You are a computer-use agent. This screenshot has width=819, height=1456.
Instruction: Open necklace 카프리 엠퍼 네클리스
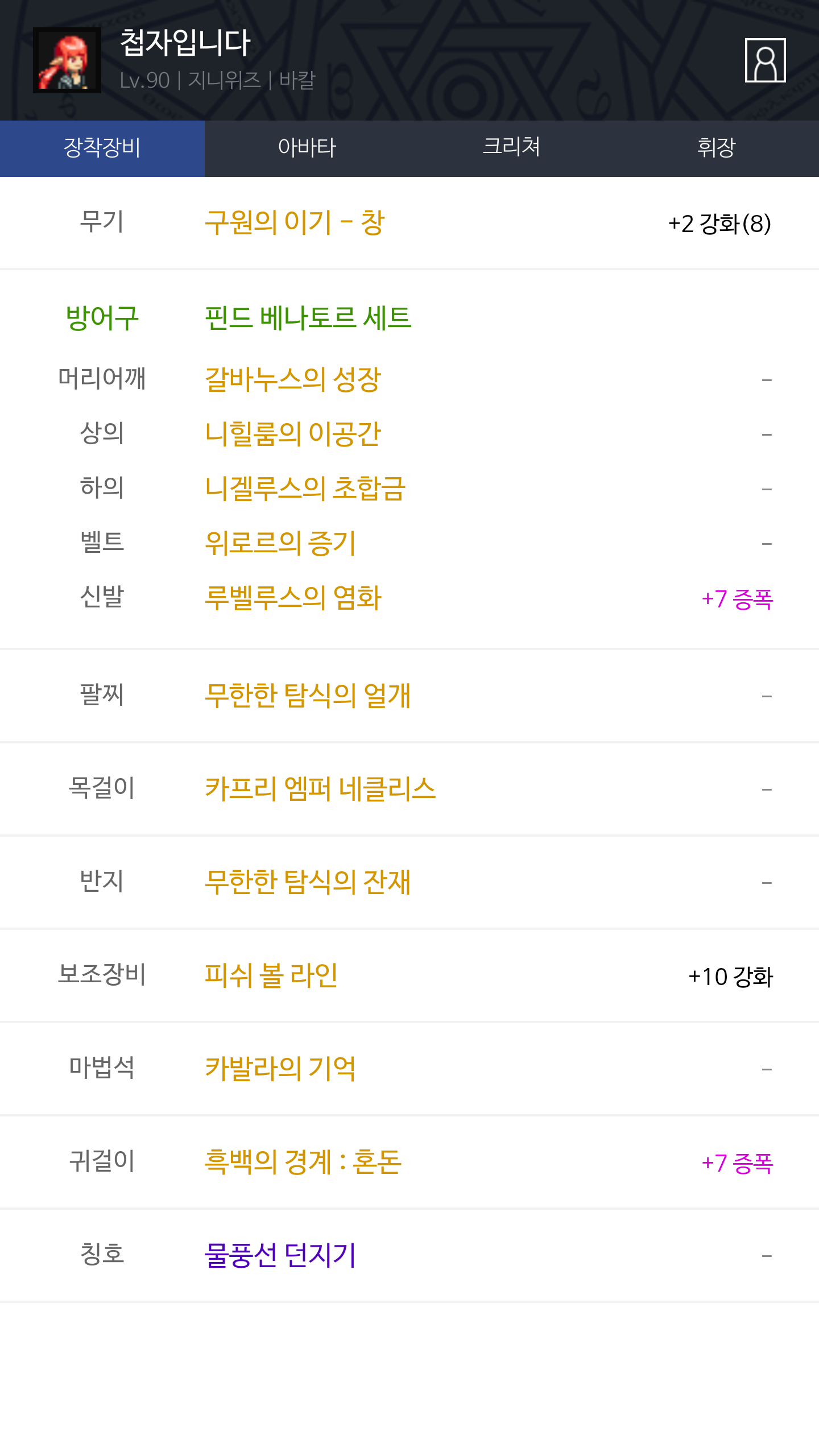[x=320, y=788]
